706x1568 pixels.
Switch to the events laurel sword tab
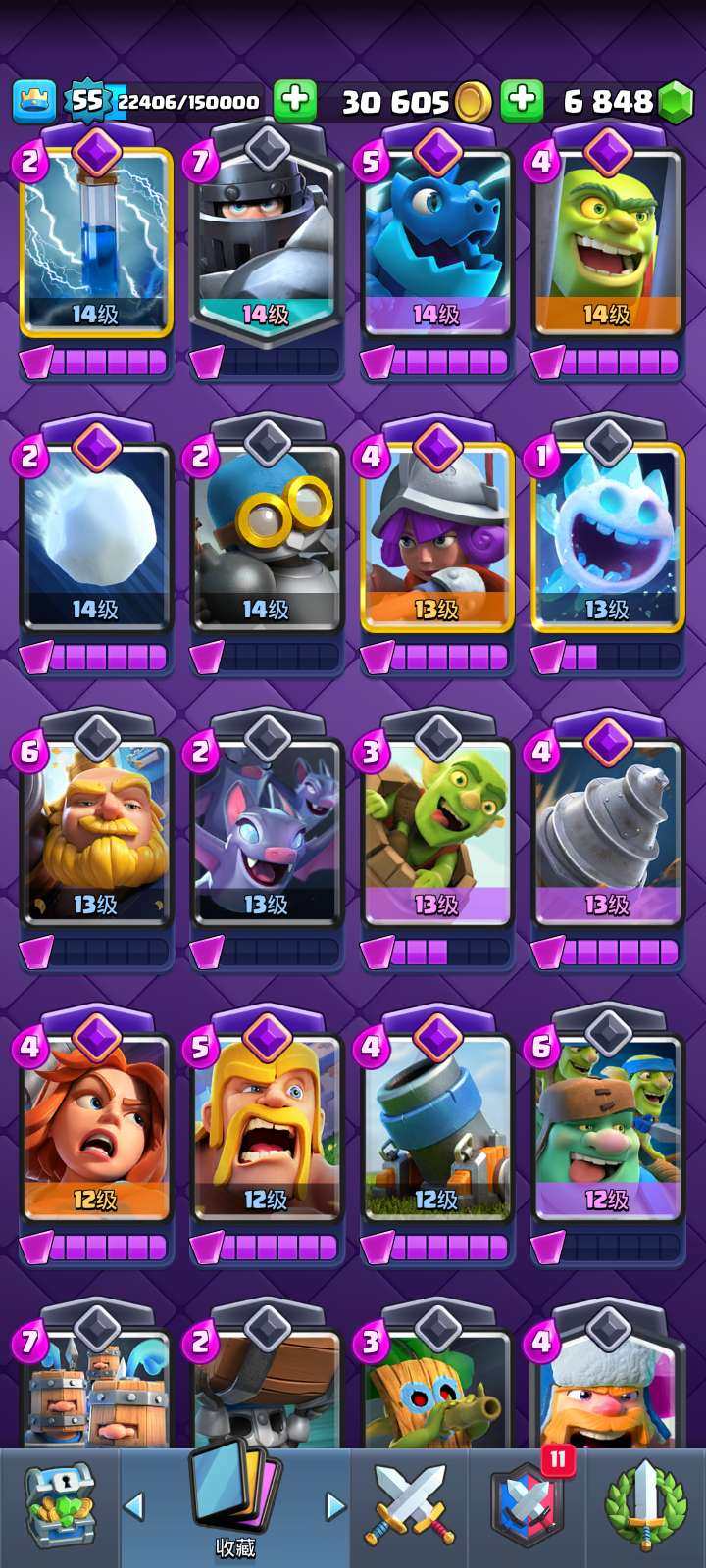pyautogui.click(x=644, y=1507)
